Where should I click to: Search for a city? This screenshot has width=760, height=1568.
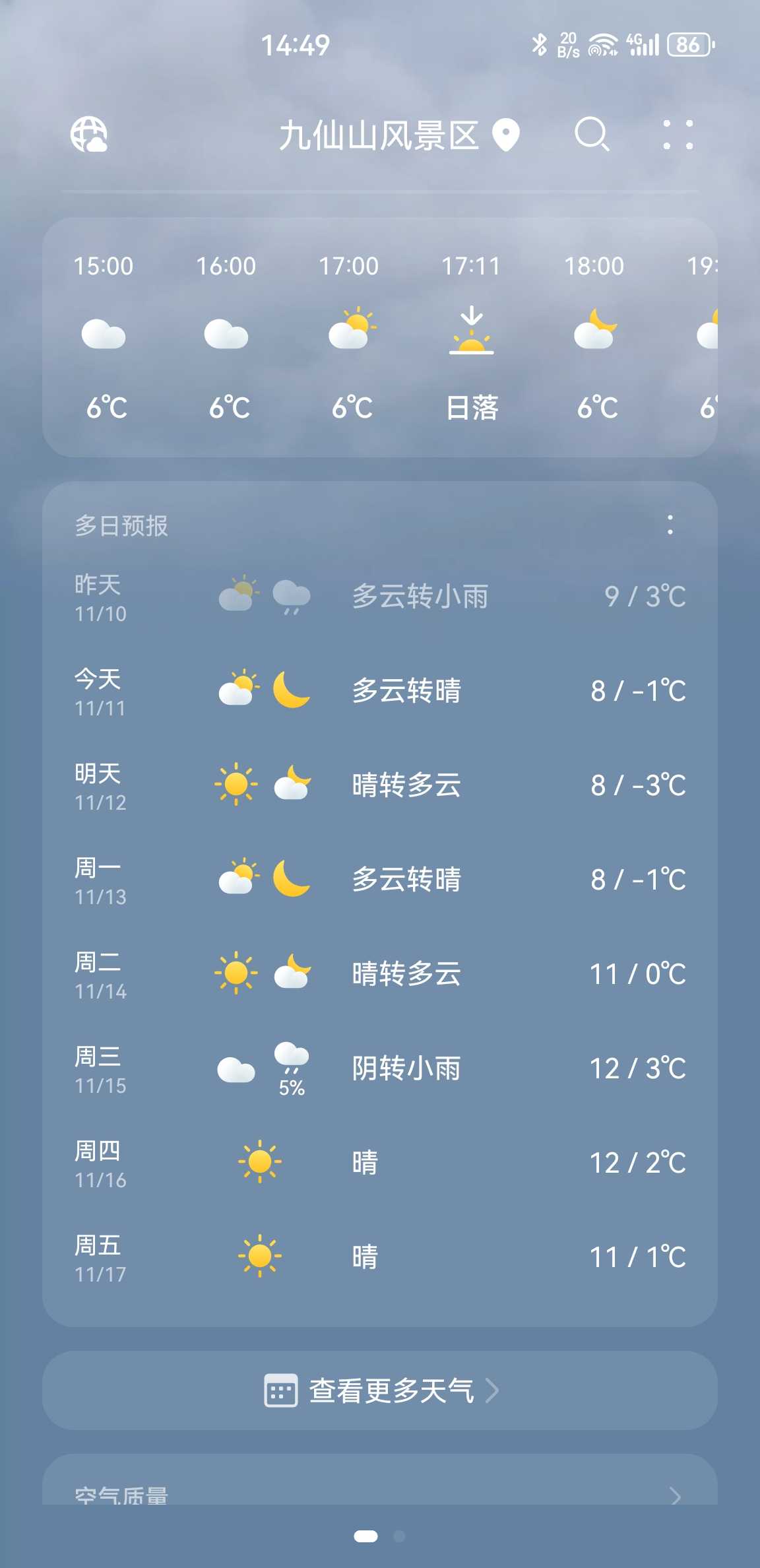tap(591, 135)
